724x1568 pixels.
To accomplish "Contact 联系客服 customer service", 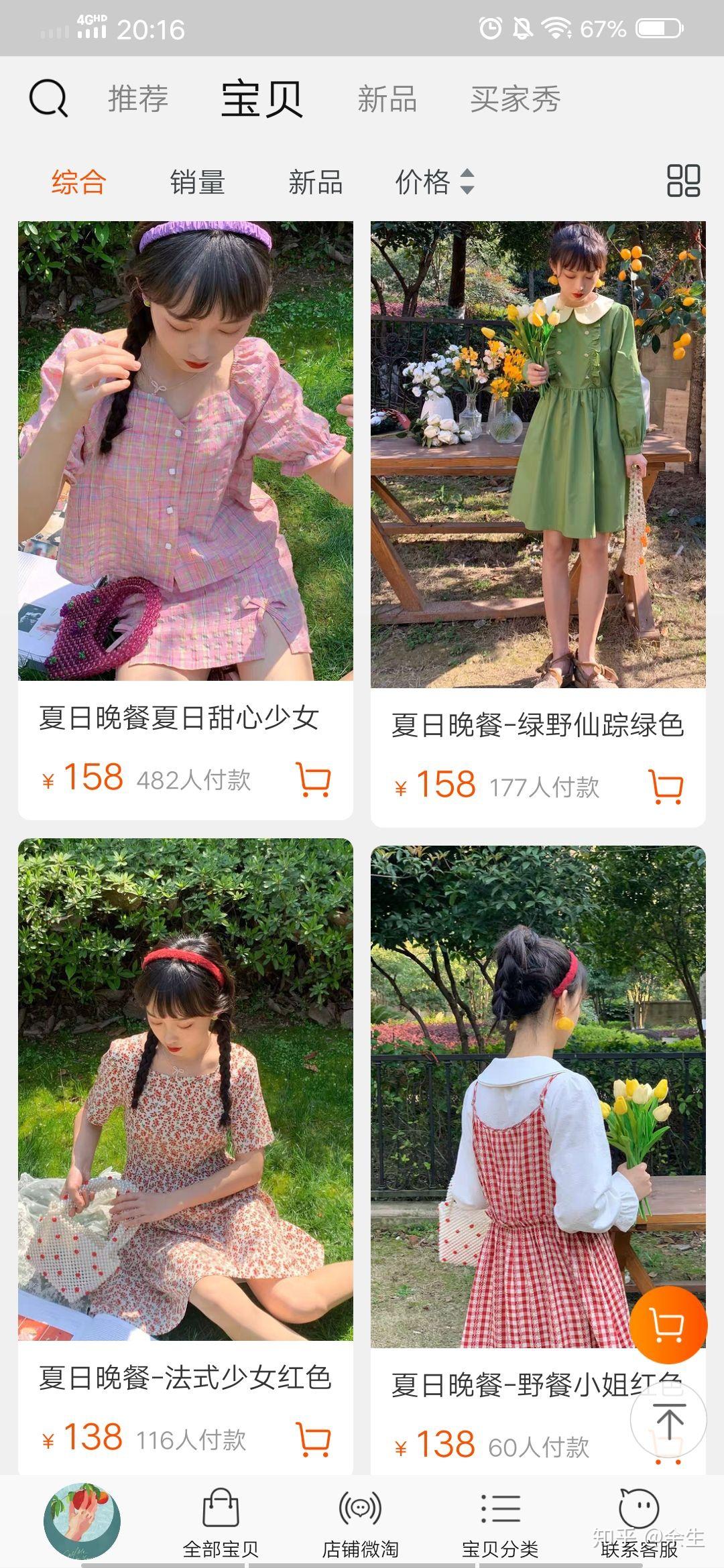I will click(640, 1522).
